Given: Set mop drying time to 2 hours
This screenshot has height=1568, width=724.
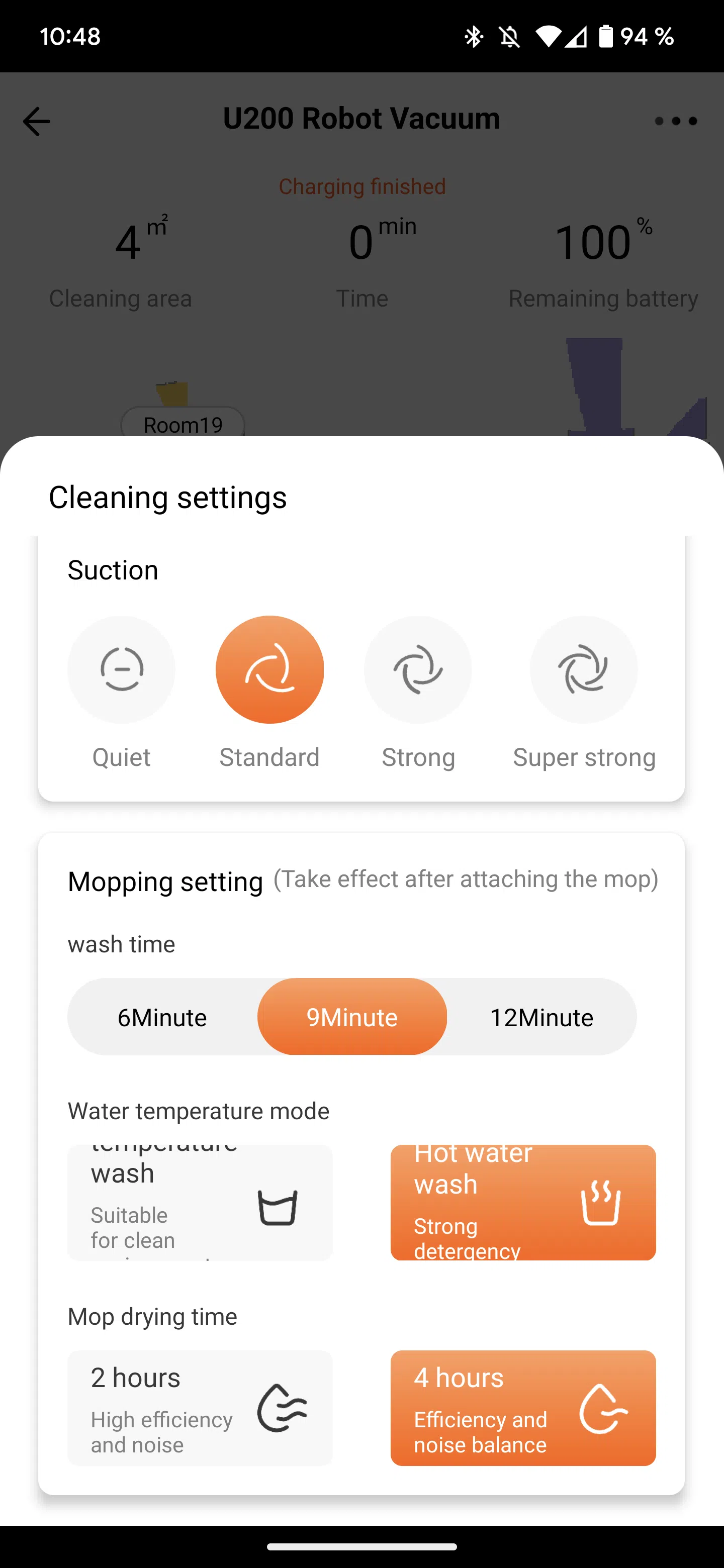Looking at the screenshot, I should click(200, 1408).
